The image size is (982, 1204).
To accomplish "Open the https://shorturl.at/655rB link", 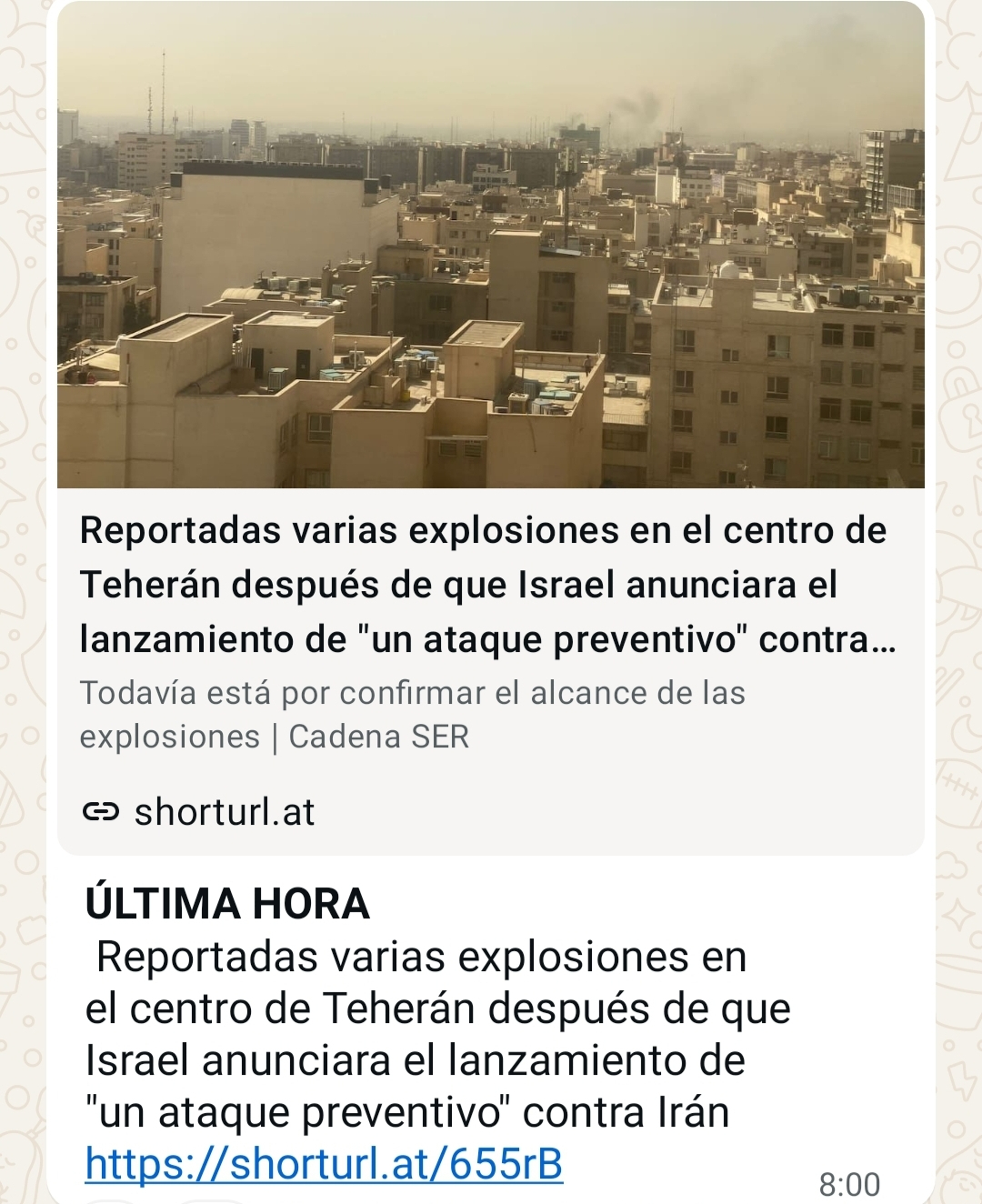I will point(325,1164).
